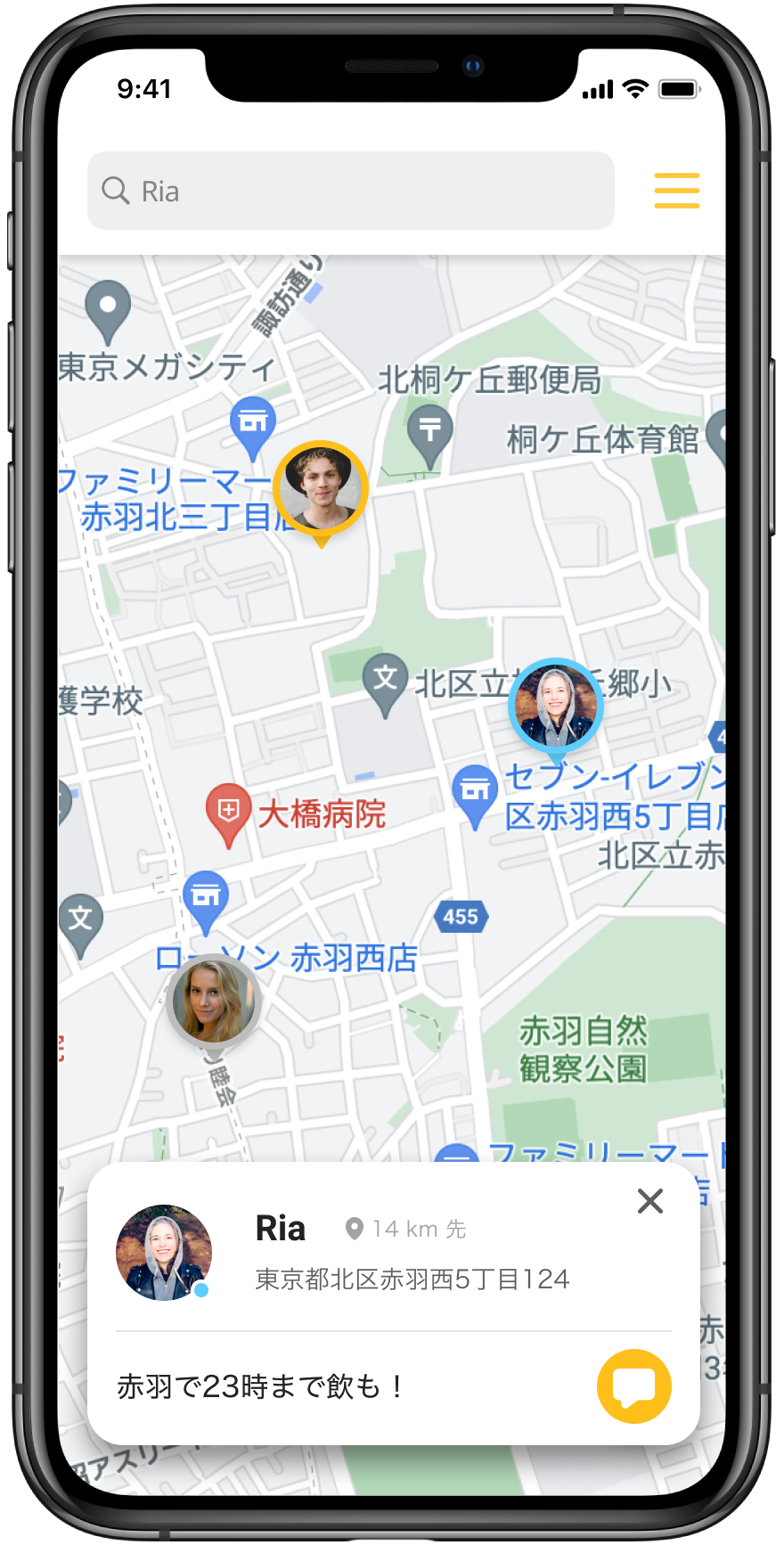
Task: Tap the 北桐ケ丘郵便局 post office marker
Action: [x=430, y=436]
